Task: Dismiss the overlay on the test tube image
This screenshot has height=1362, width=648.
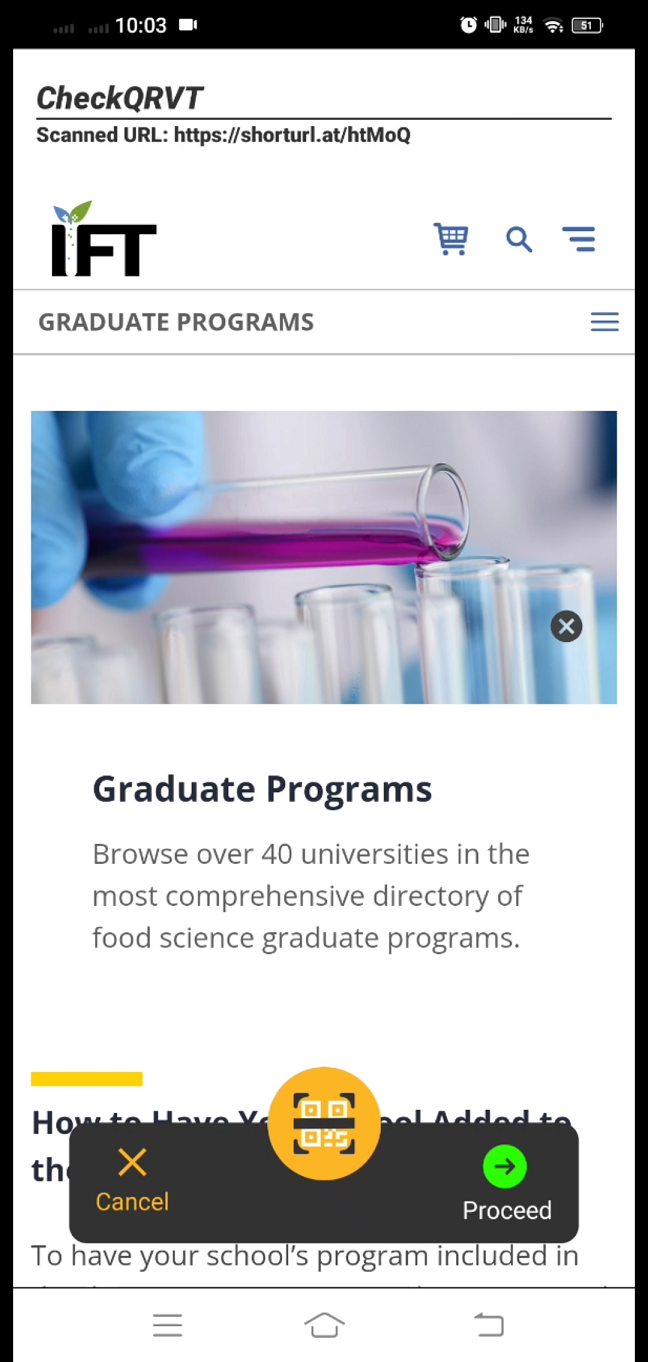Action: pos(566,627)
